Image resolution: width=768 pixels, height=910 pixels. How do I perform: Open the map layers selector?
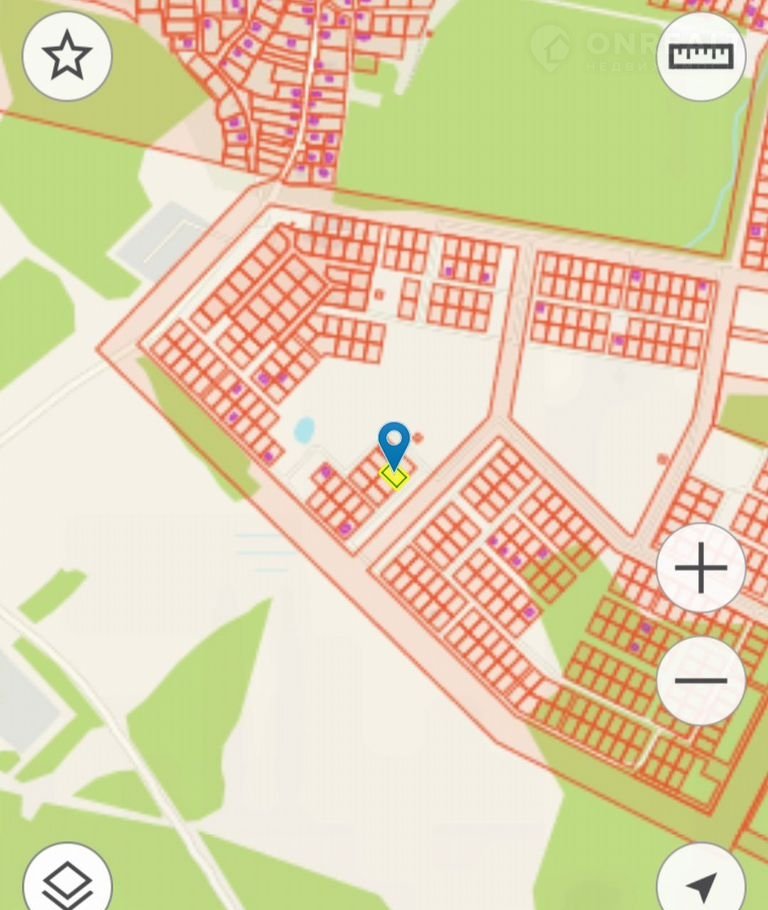point(67,882)
